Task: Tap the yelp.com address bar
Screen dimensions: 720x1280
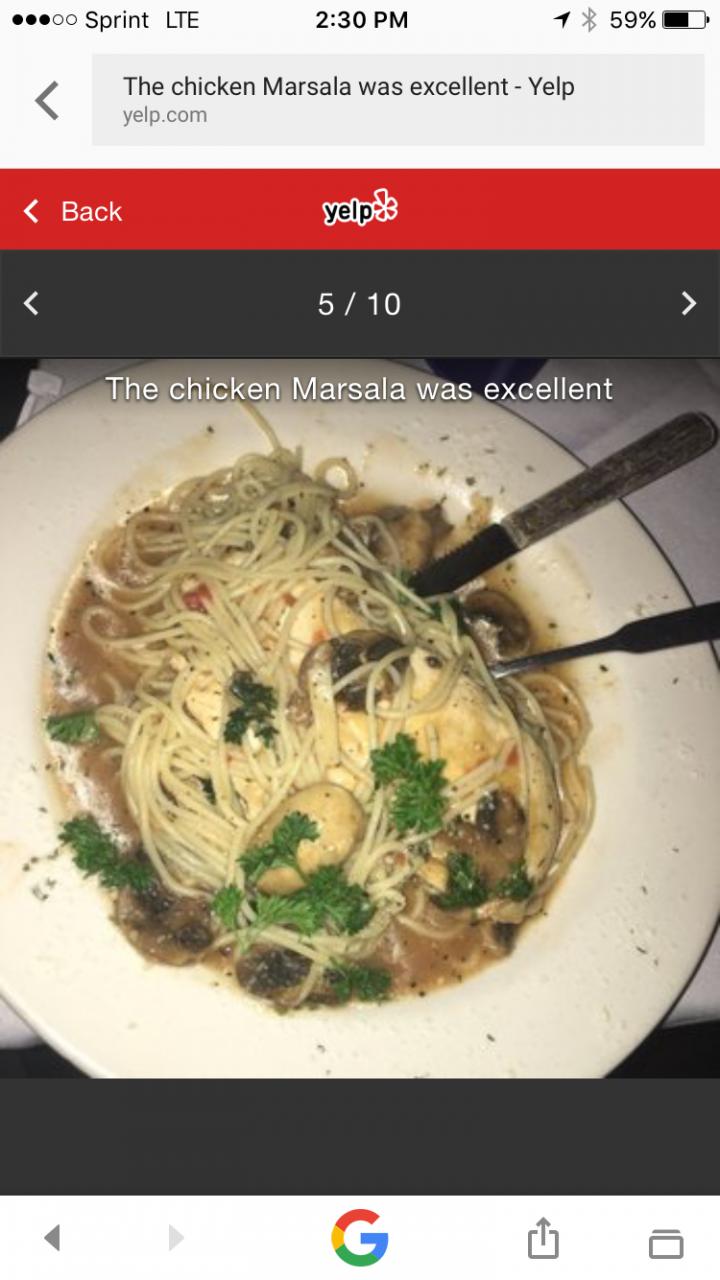Action: point(398,100)
